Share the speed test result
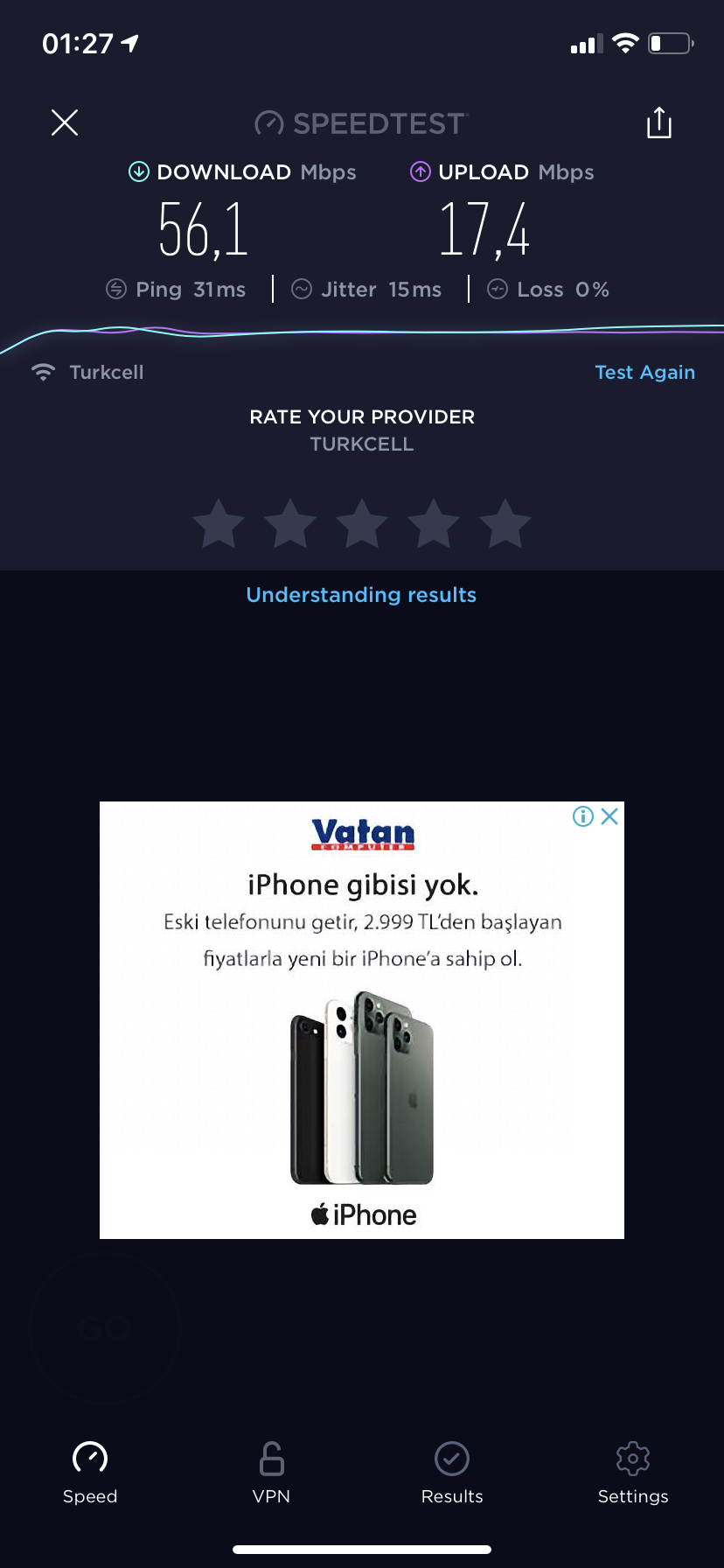The height and width of the screenshot is (1568, 724). click(659, 122)
